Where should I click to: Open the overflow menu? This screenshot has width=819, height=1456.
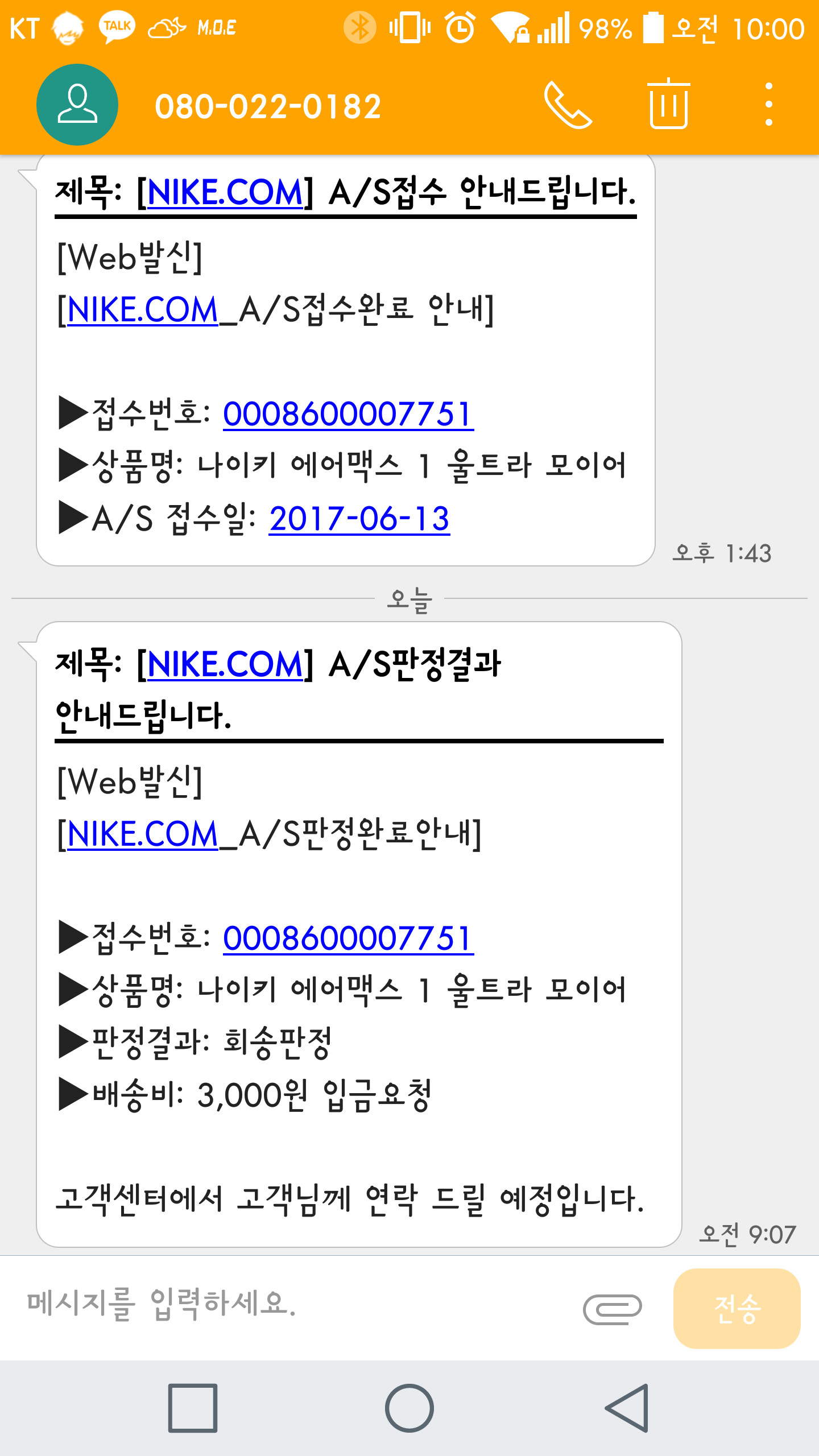768,105
